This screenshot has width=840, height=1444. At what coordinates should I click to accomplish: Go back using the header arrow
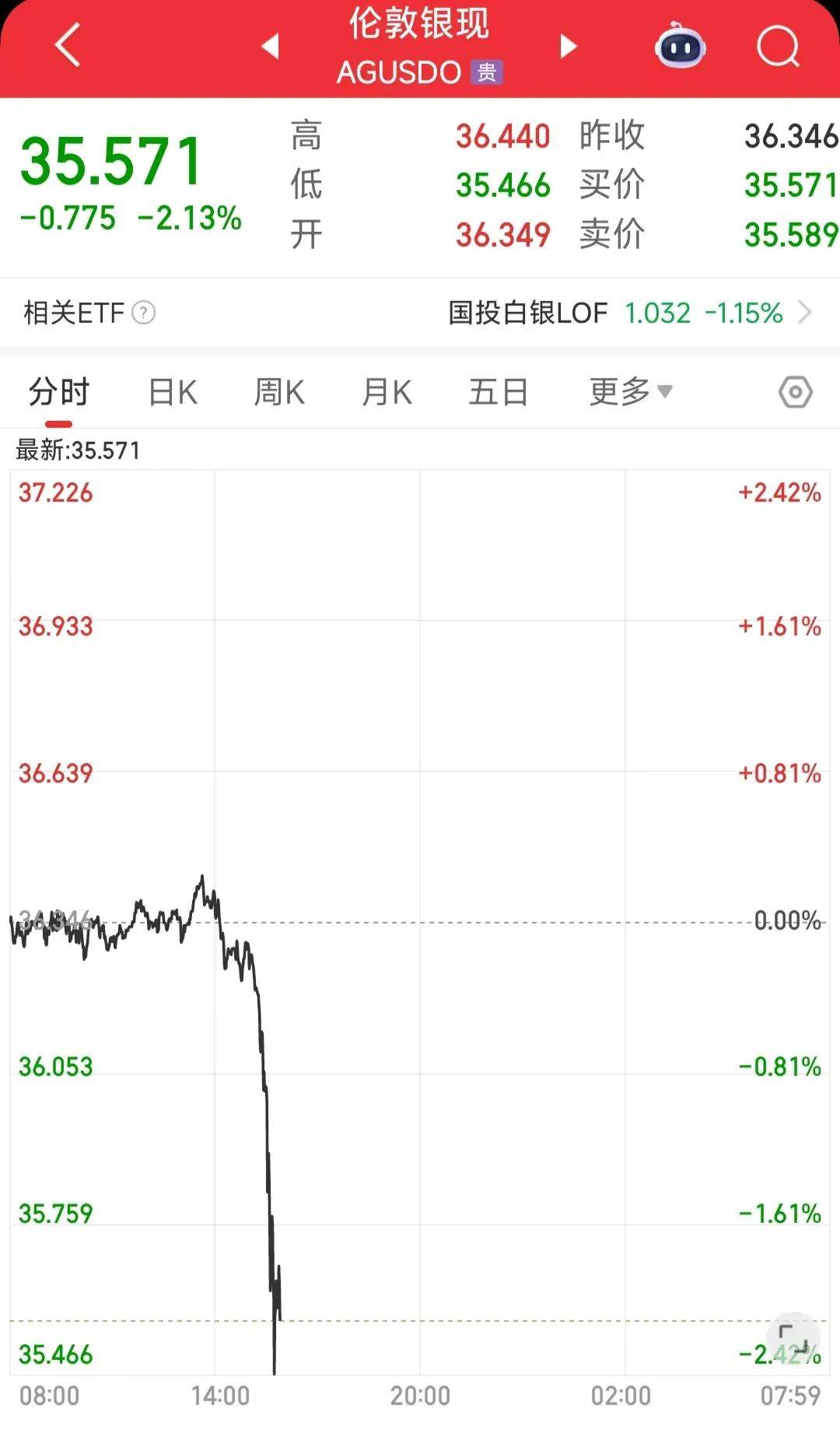(68, 45)
